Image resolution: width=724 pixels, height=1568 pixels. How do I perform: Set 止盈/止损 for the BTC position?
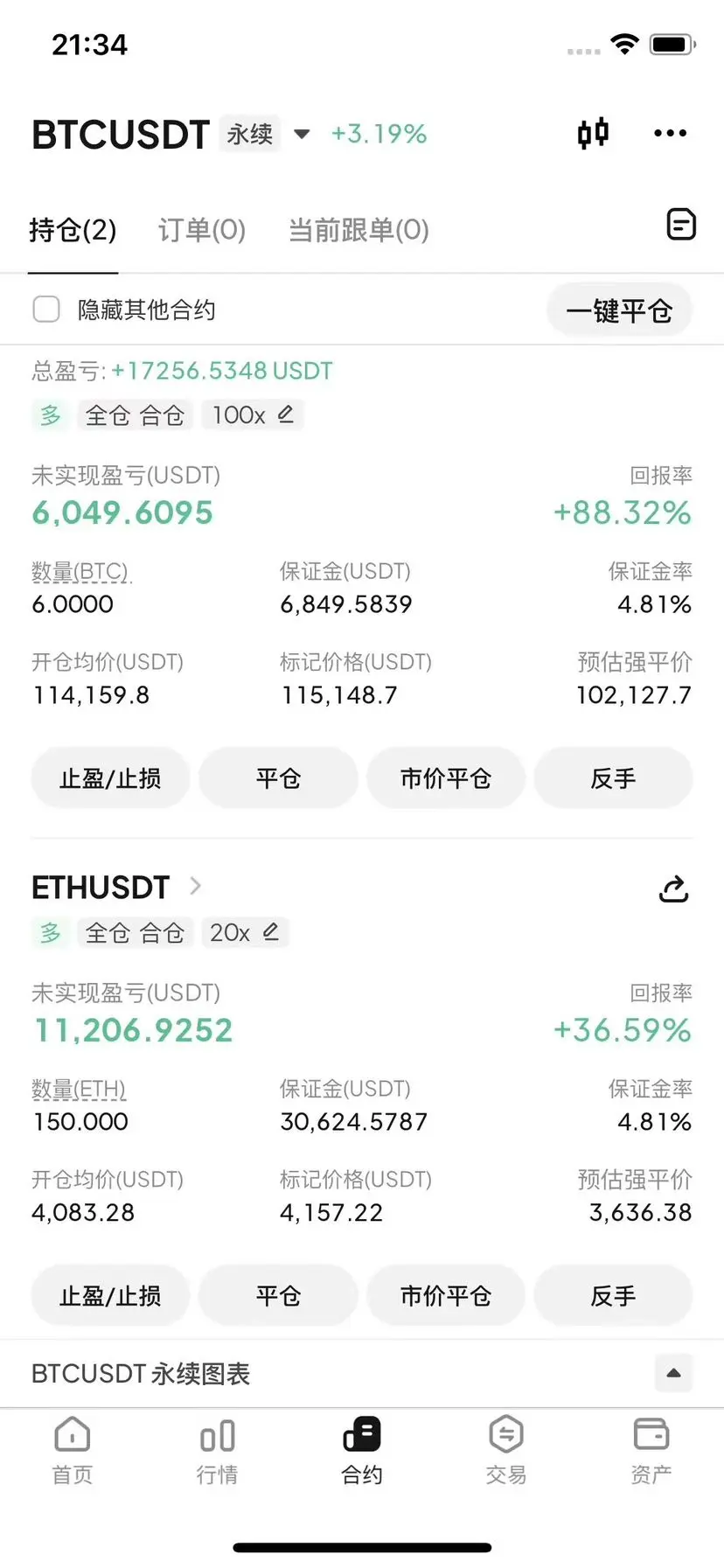pos(110,777)
